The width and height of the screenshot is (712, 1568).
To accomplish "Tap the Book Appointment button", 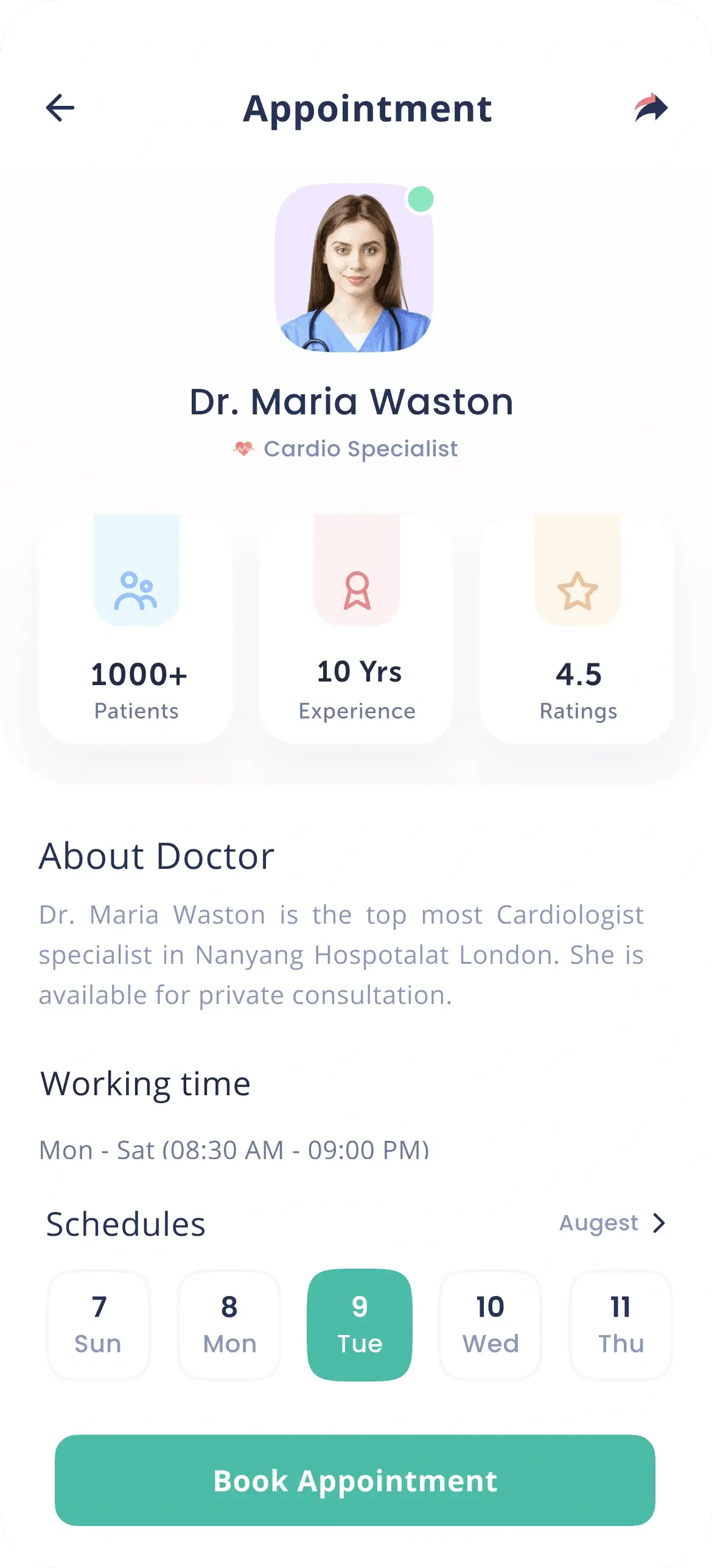I will click(x=355, y=1480).
